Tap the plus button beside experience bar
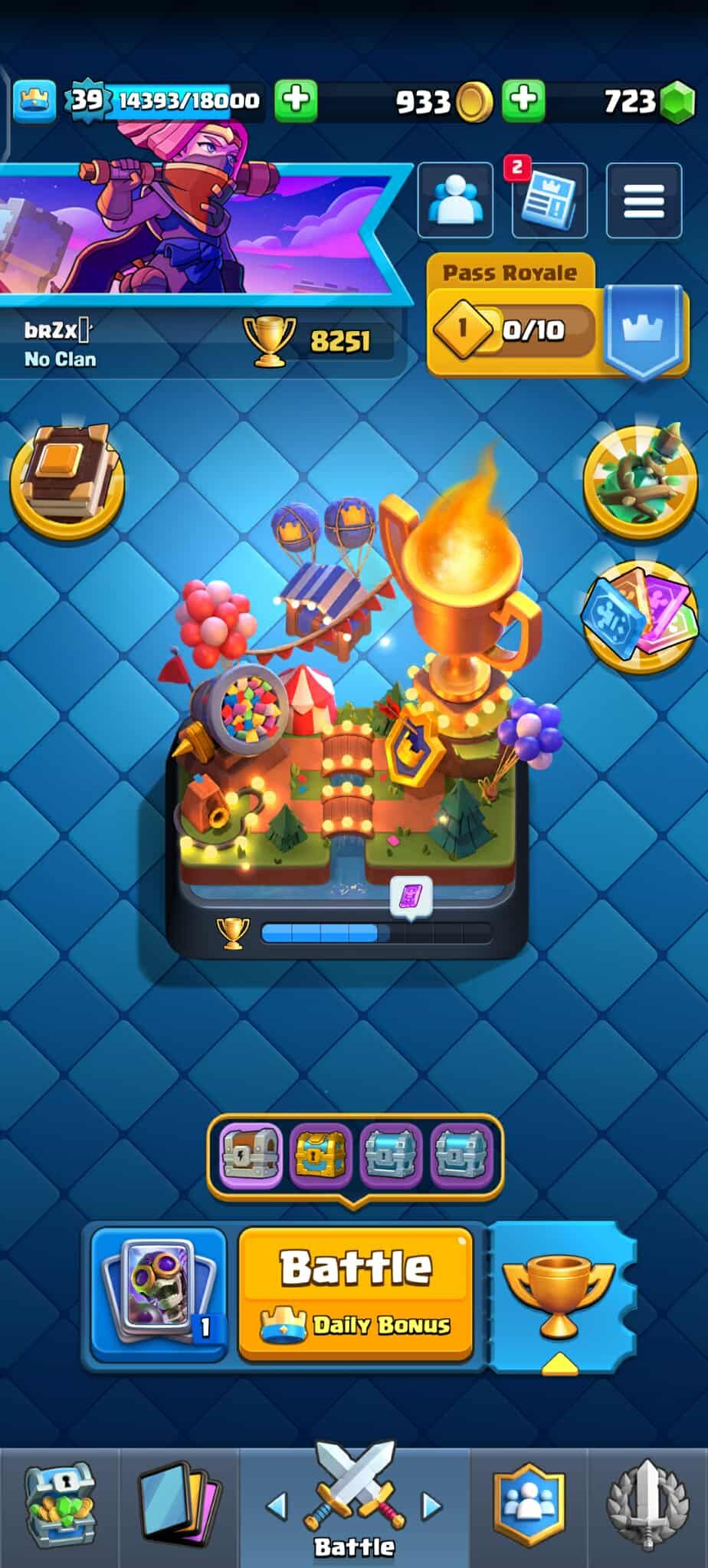708x1568 pixels. click(x=297, y=100)
